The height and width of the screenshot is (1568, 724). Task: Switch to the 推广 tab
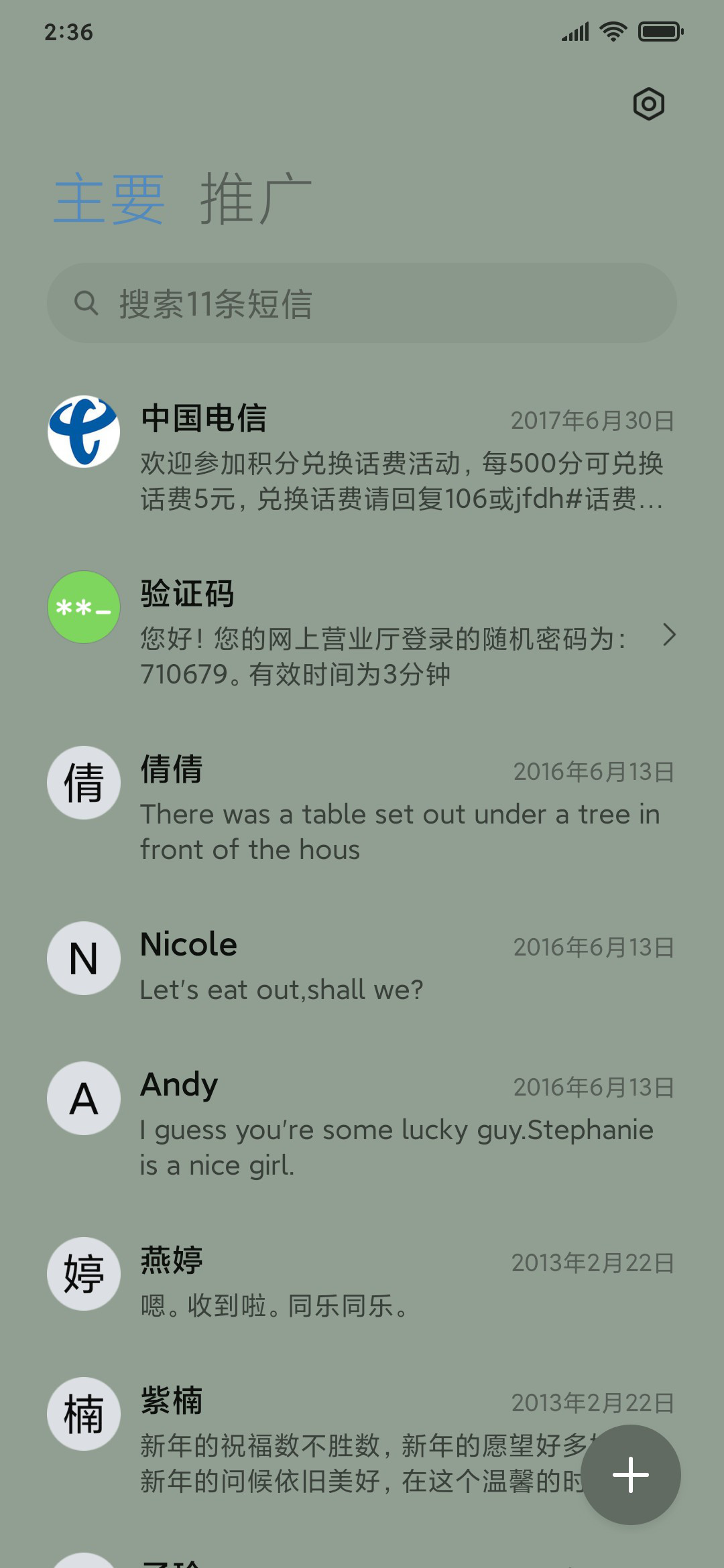[256, 198]
